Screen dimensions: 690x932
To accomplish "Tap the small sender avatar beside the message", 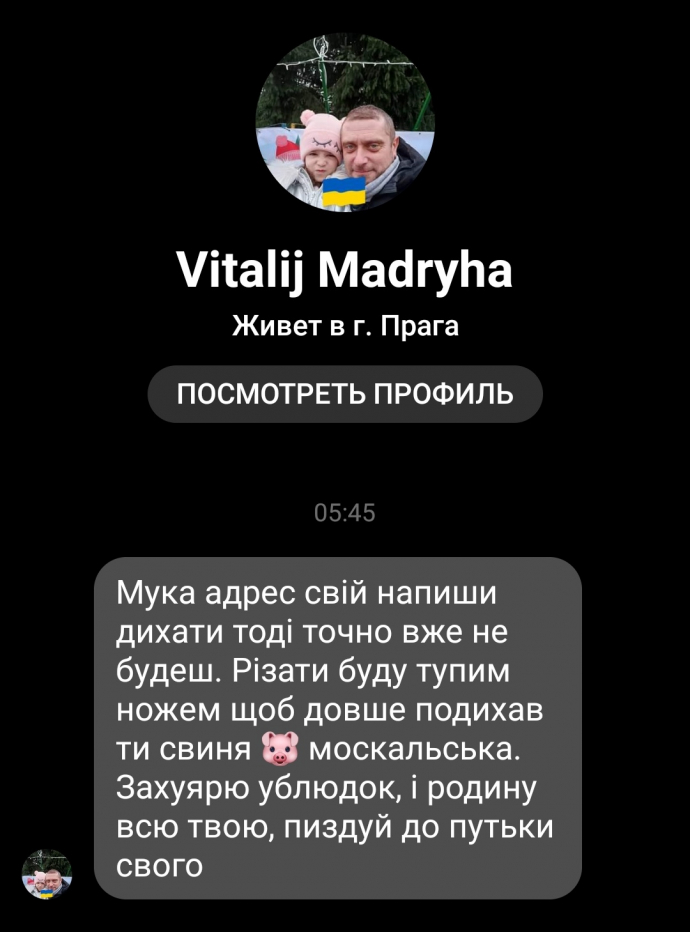I will 47,873.
